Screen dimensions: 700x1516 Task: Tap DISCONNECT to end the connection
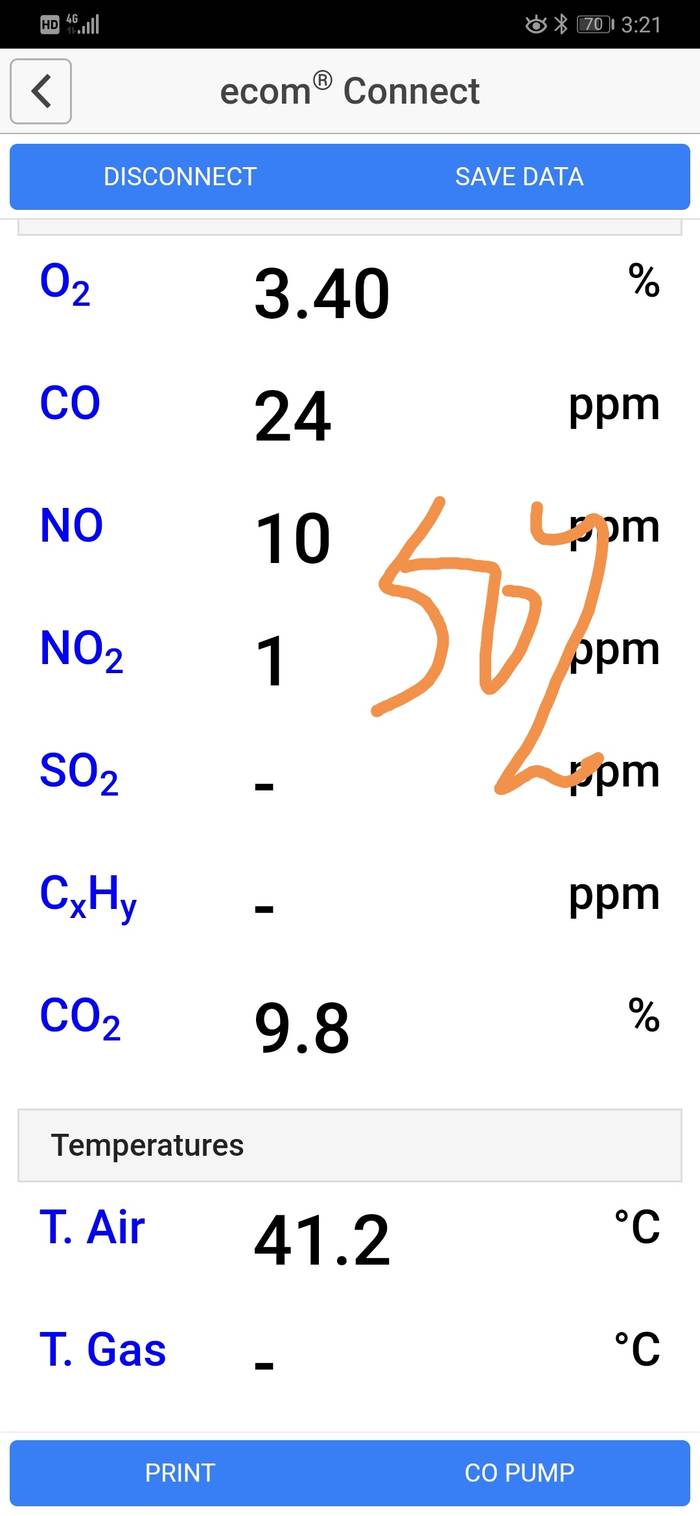point(180,177)
